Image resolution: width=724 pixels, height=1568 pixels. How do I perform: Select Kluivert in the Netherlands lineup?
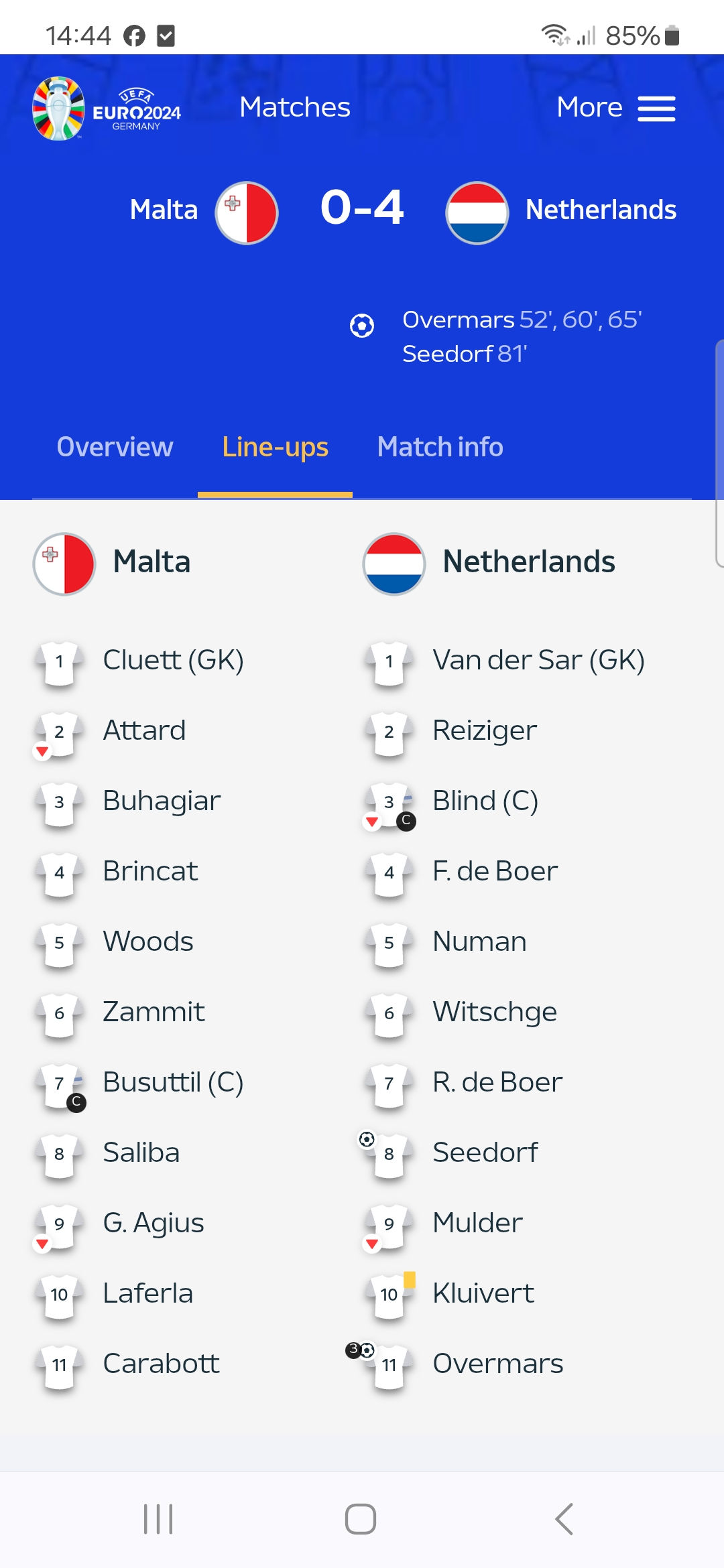(449, 1294)
